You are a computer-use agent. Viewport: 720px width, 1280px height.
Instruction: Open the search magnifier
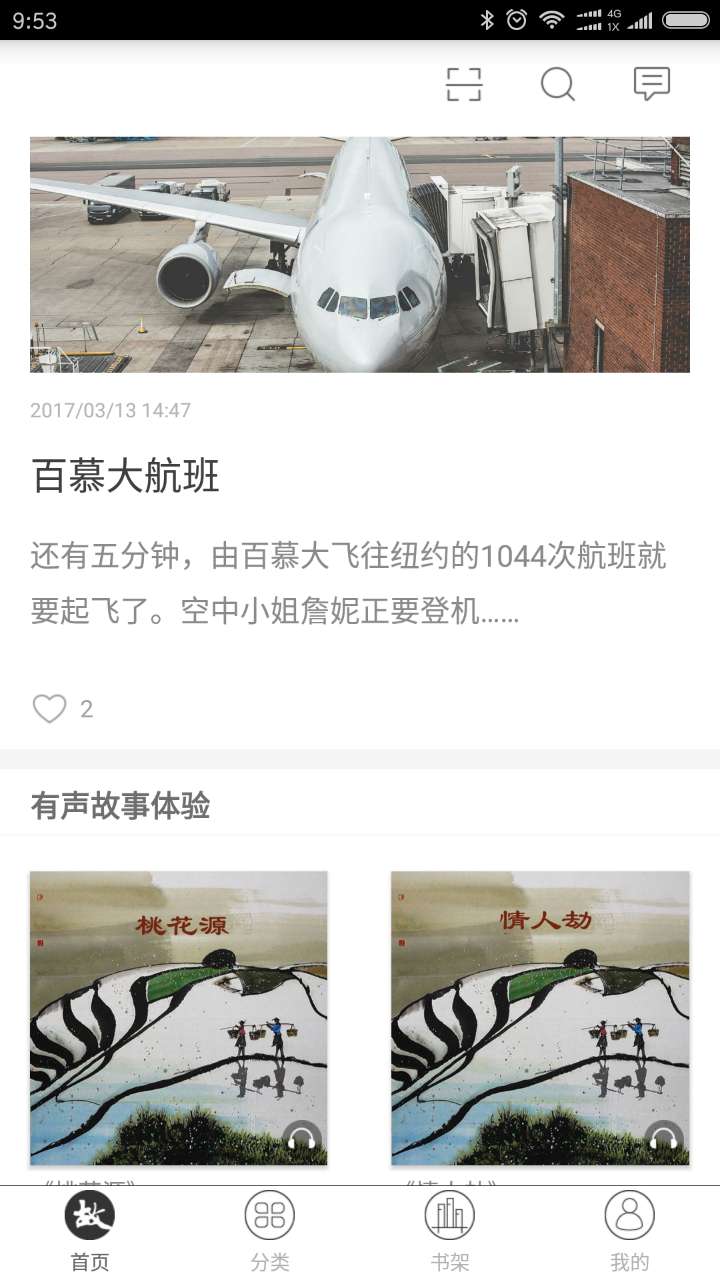[558, 85]
